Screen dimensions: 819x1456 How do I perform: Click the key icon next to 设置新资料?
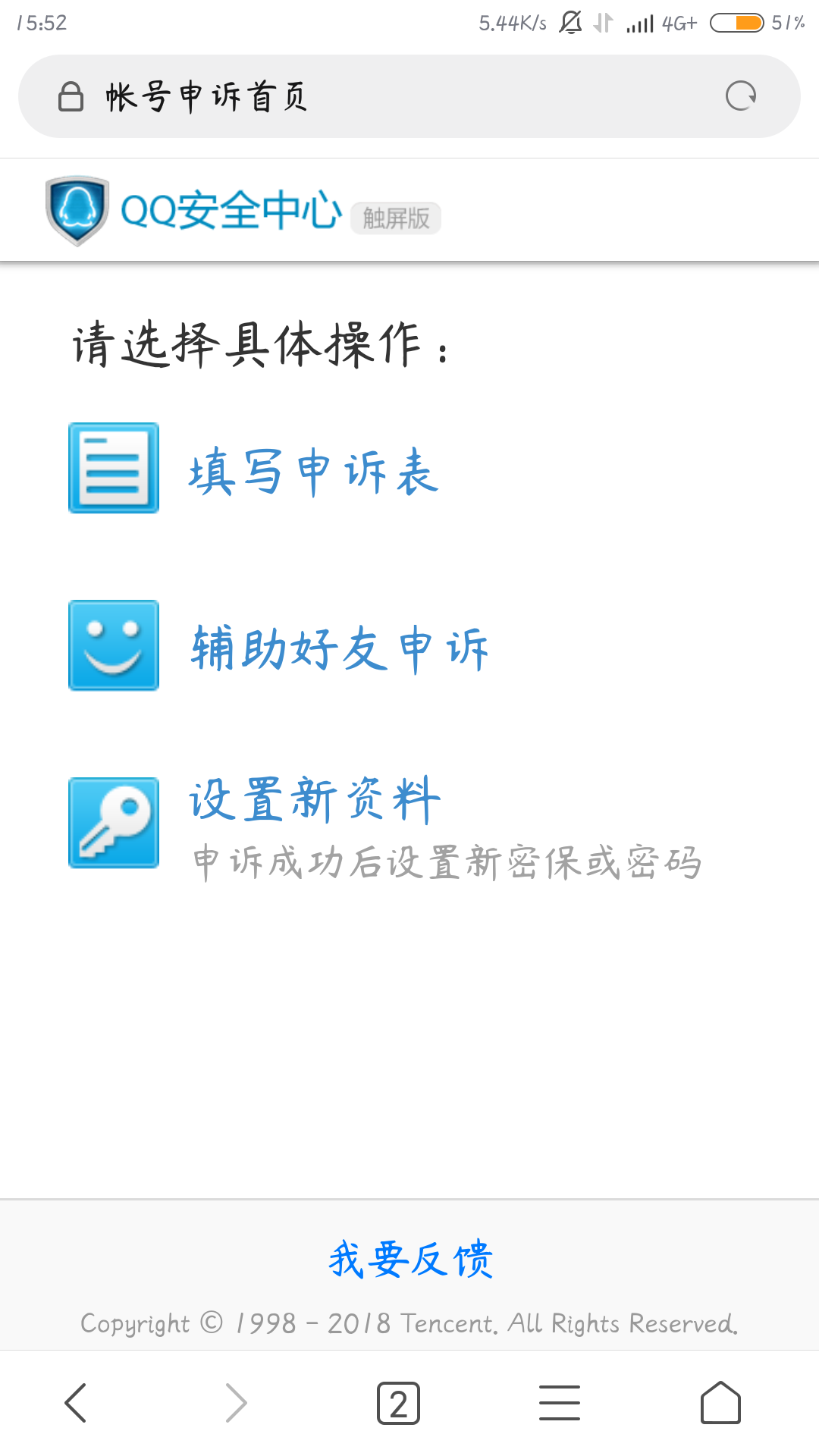pyautogui.click(x=112, y=823)
